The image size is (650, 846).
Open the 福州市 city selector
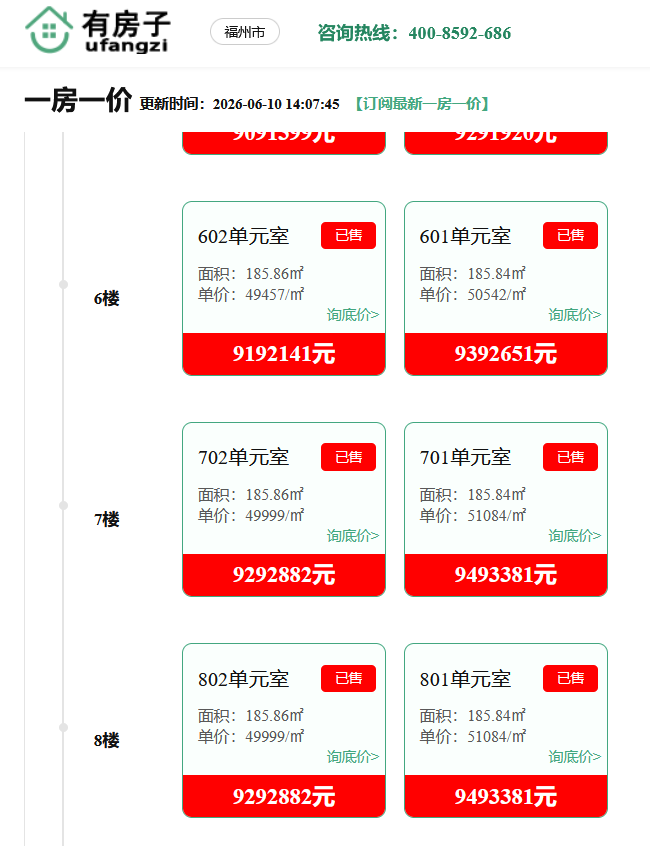(244, 32)
